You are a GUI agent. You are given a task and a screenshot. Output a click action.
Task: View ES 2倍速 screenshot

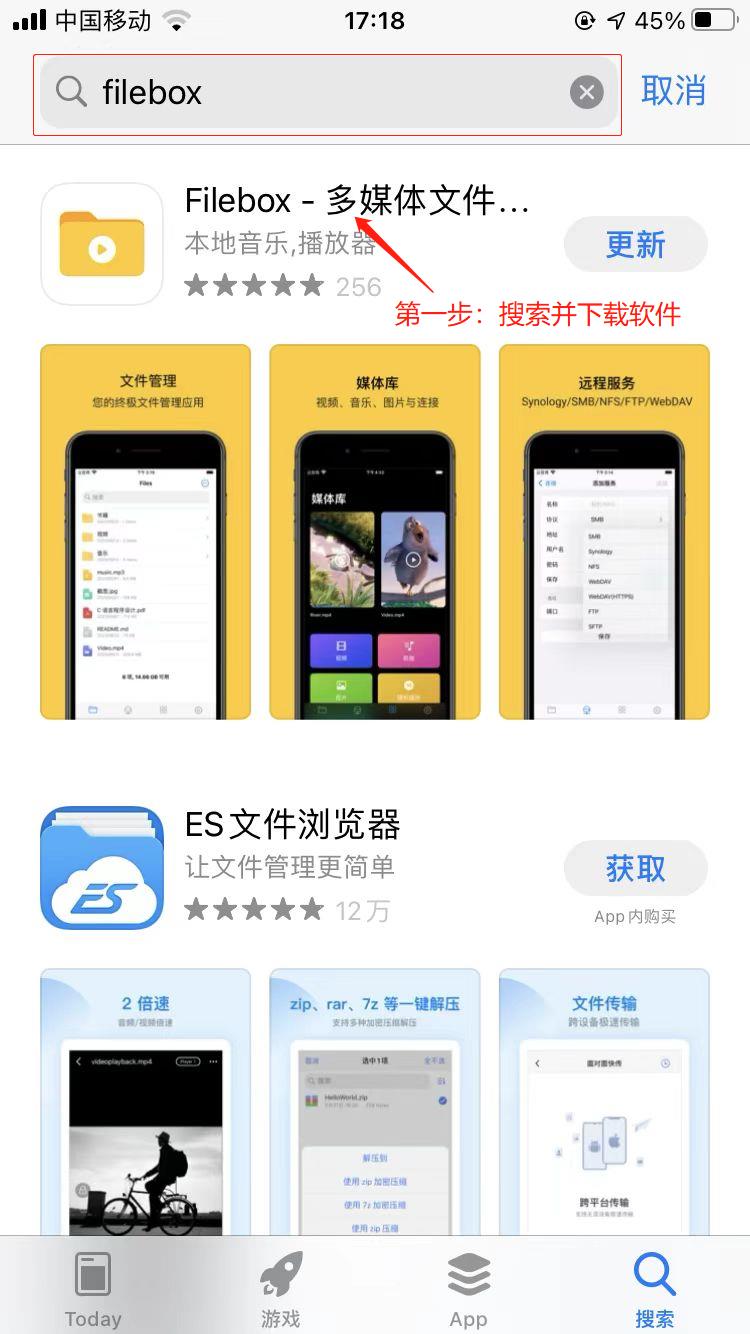pyautogui.click(x=146, y=1102)
